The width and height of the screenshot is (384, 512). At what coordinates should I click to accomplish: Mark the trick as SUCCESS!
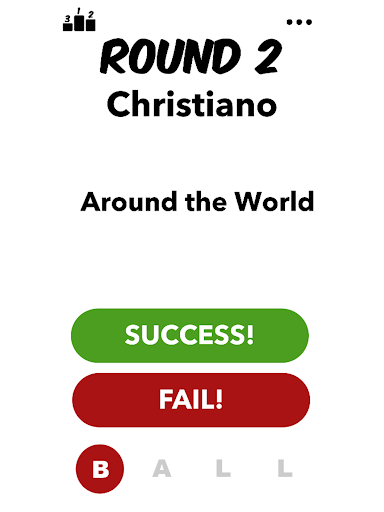pyautogui.click(x=190, y=335)
